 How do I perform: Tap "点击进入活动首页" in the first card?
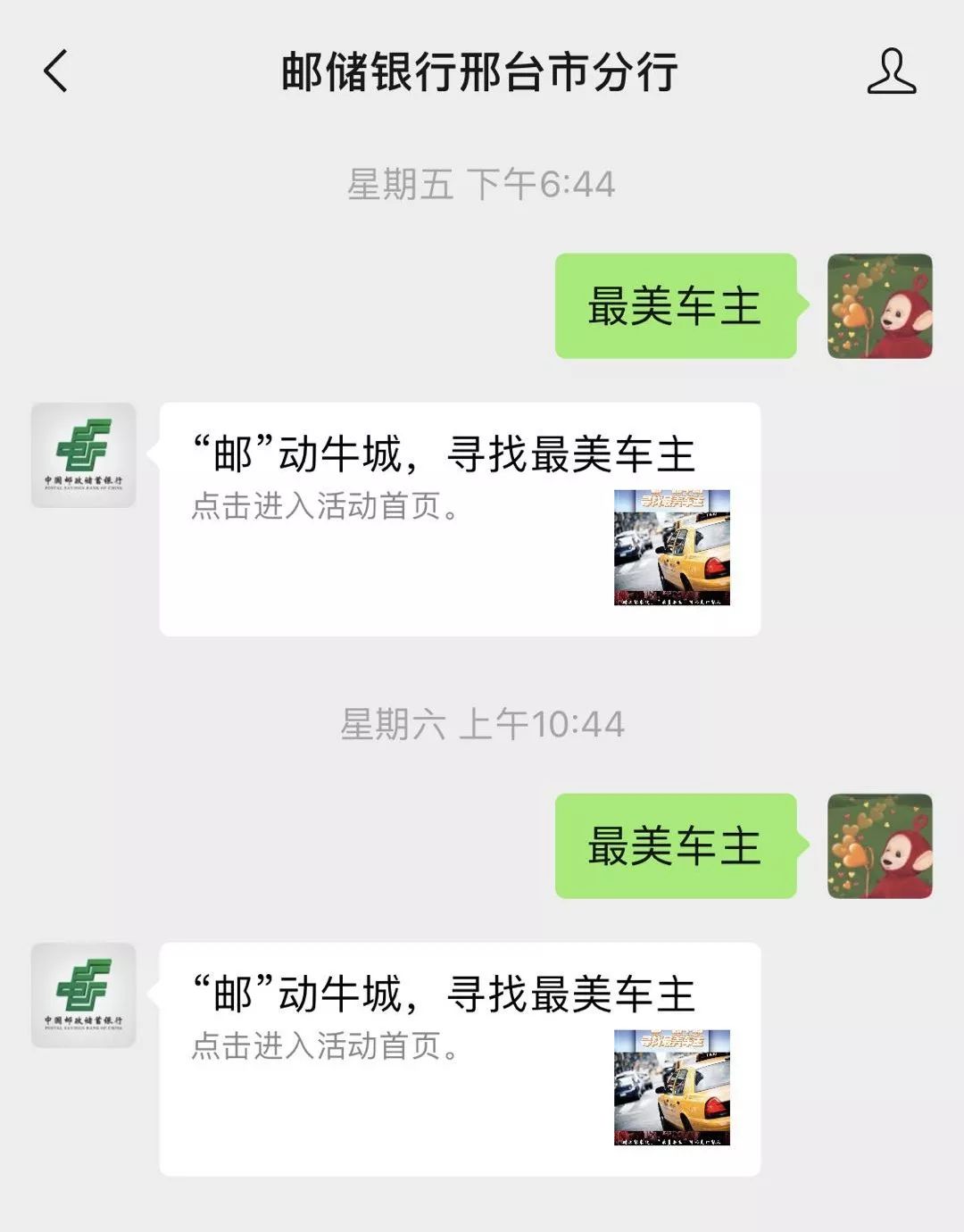(326, 506)
